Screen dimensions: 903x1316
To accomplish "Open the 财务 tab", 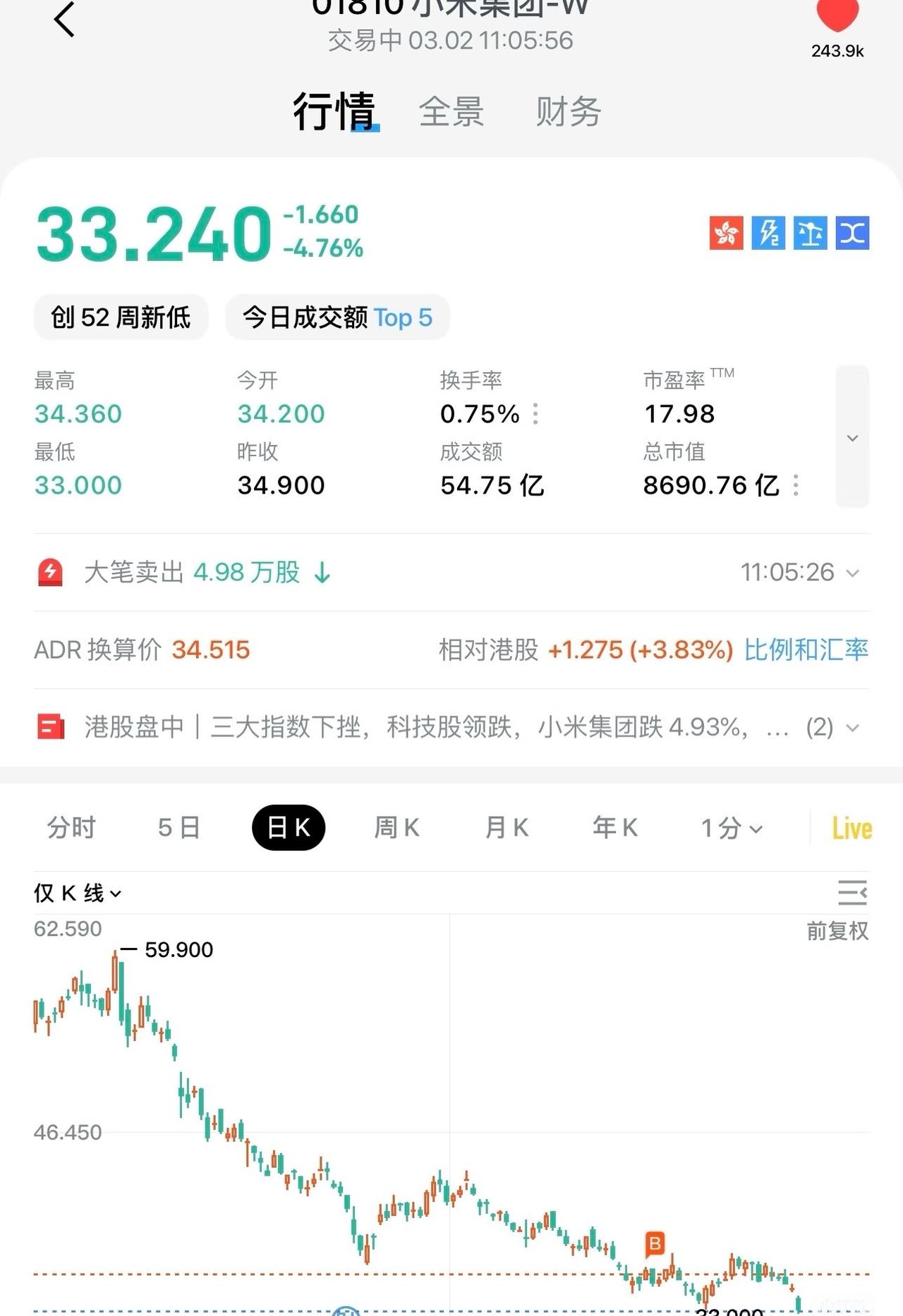I will tap(569, 111).
